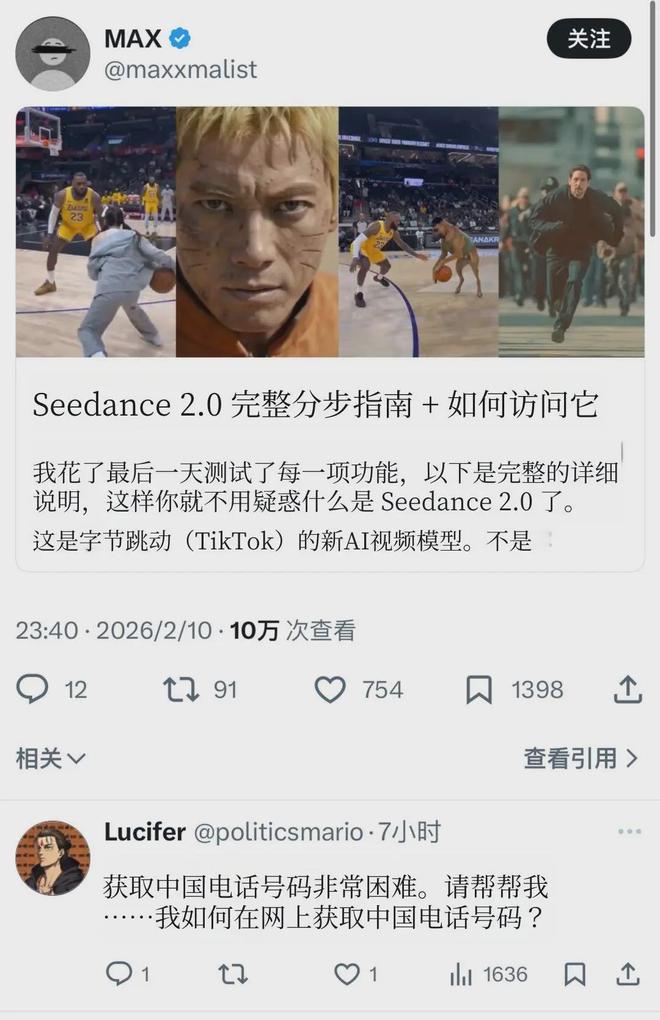Share MAX's post
This screenshot has width=660, height=1020.
[x=627, y=690]
